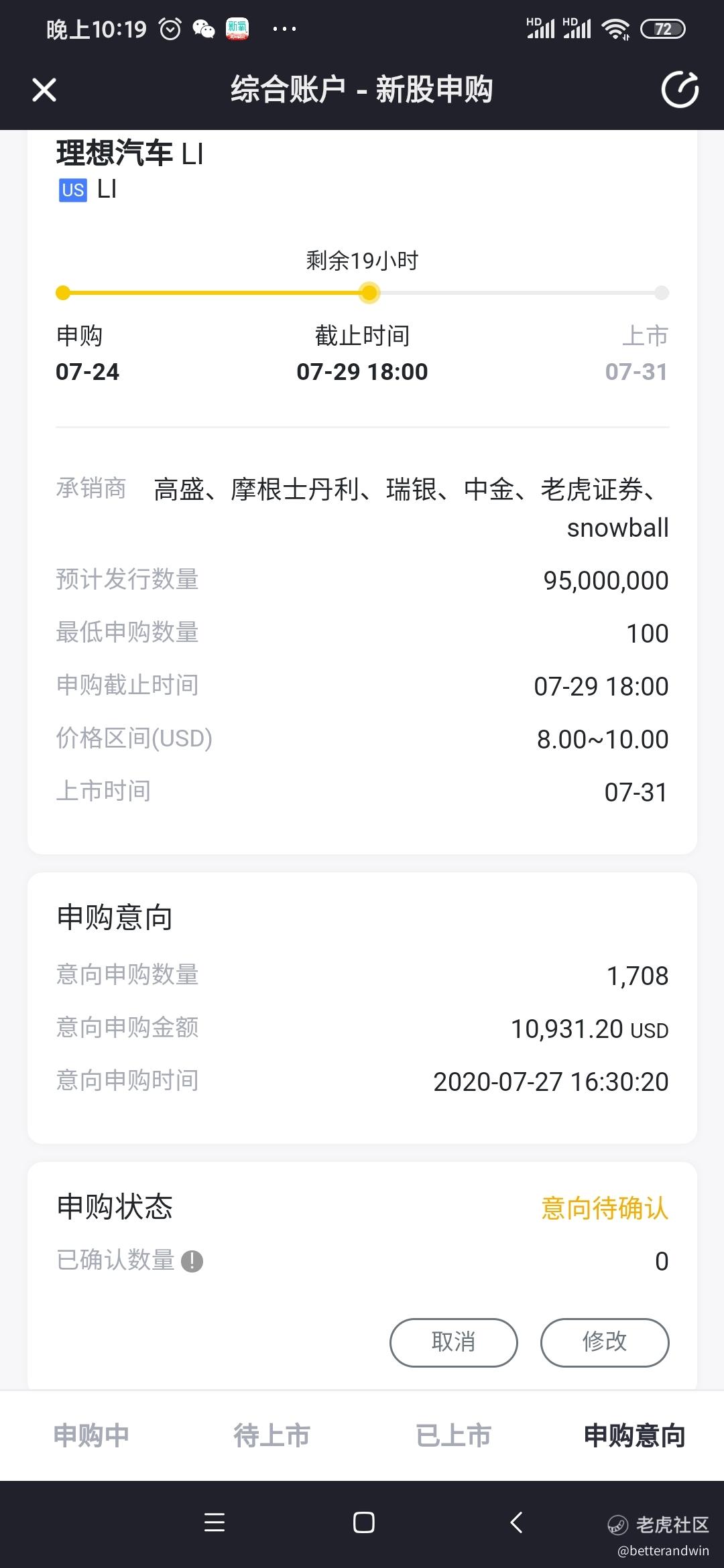
Task: Tap 修改 to modify the subscription intent
Action: click(605, 1342)
